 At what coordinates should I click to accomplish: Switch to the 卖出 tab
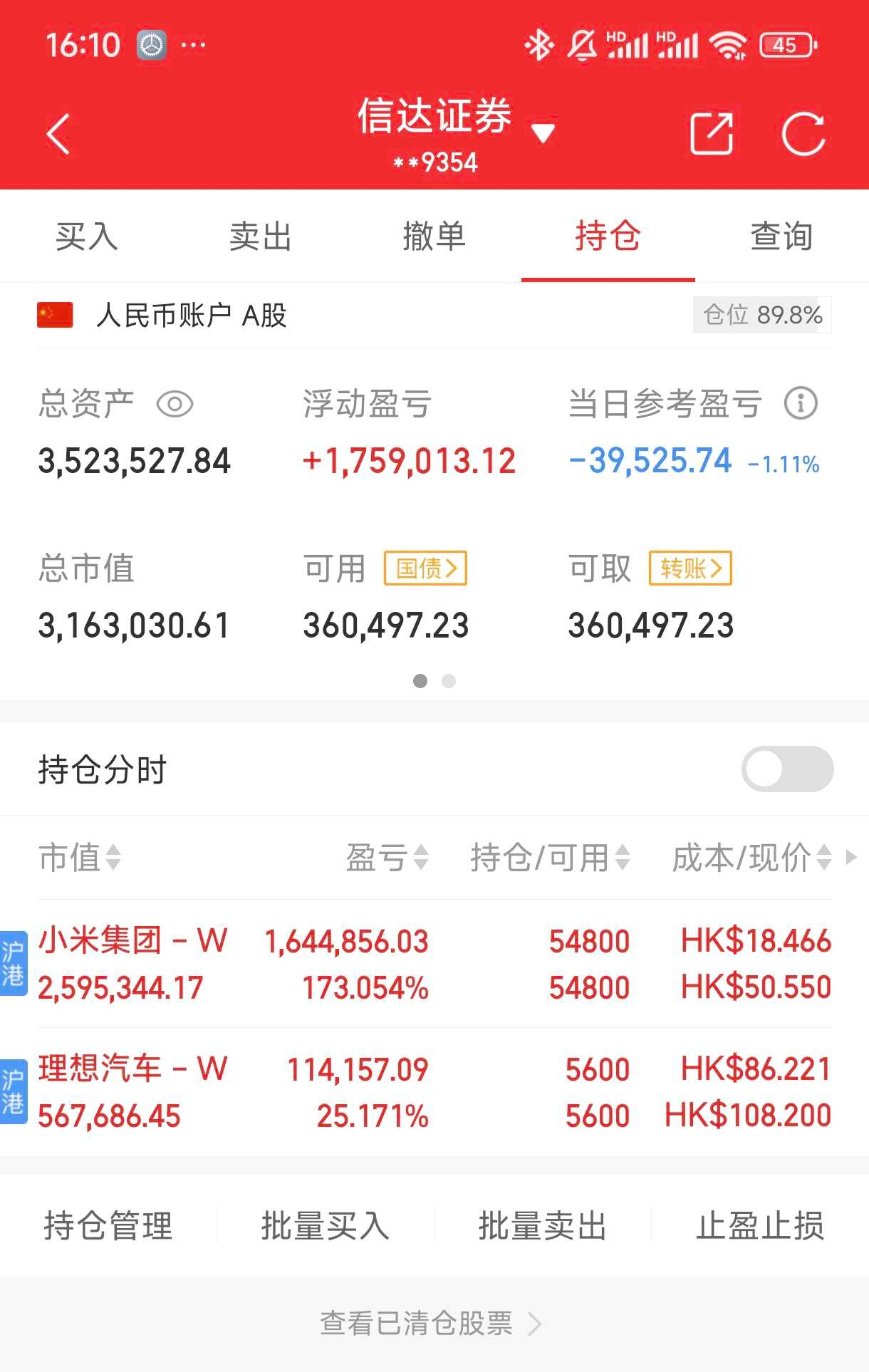[261, 237]
